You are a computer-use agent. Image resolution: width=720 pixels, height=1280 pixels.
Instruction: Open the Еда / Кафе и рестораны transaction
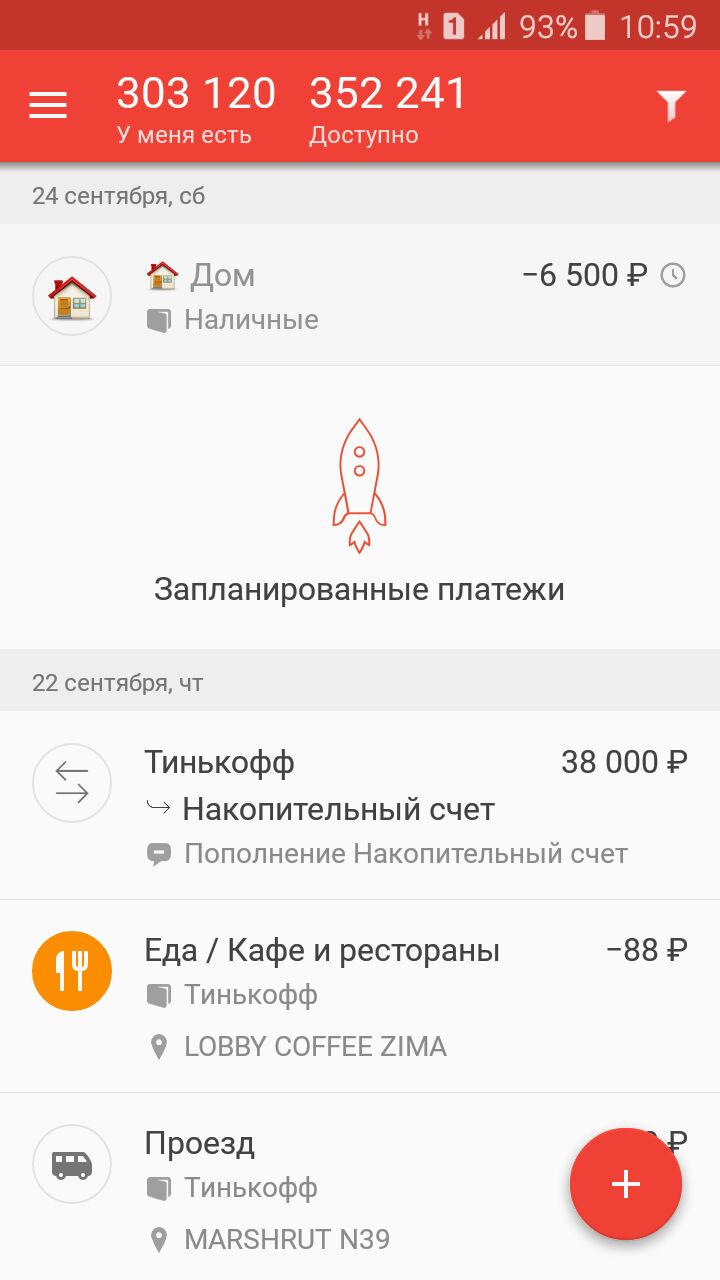[360, 996]
